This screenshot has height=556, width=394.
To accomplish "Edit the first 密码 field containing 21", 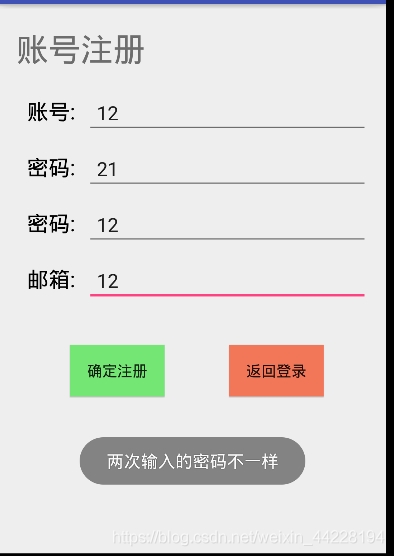I will (x=227, y=169).
